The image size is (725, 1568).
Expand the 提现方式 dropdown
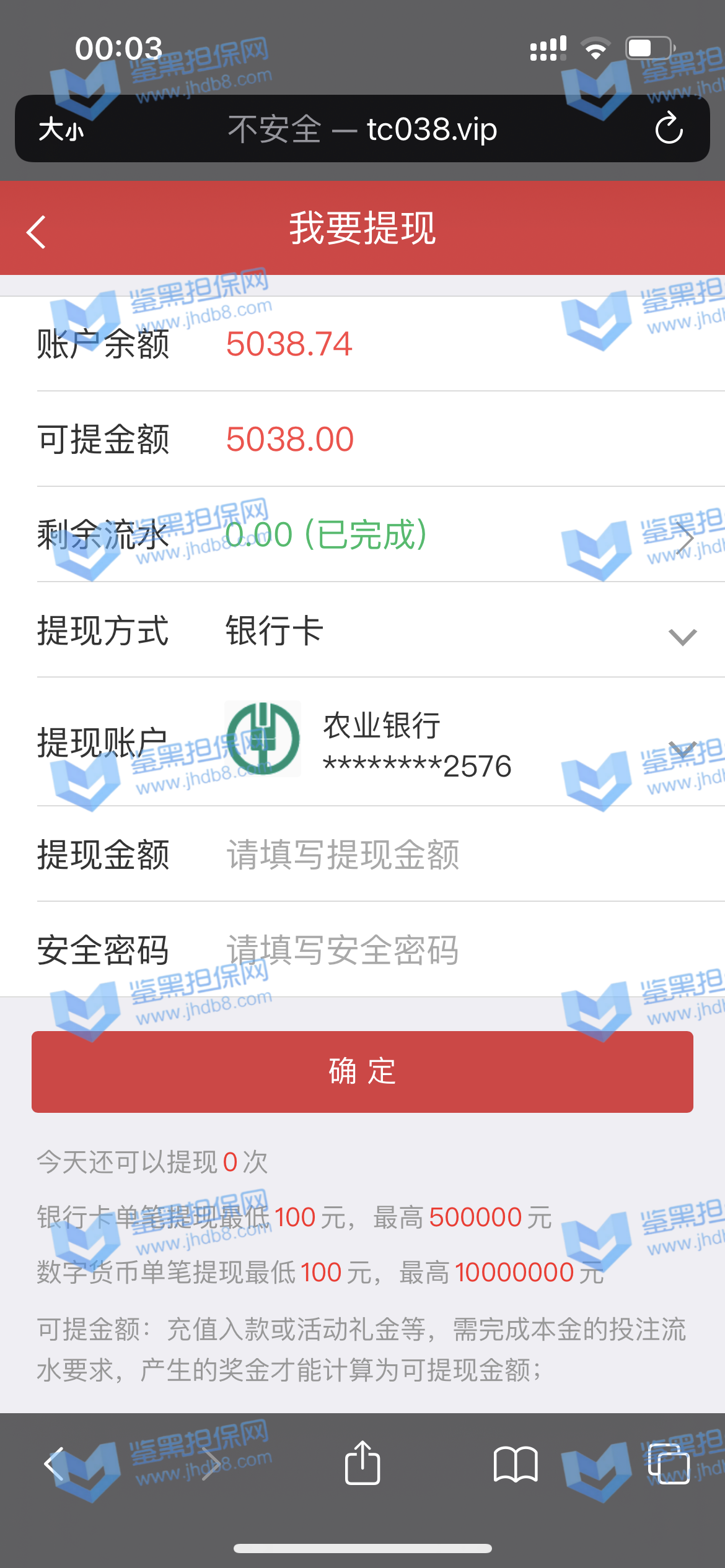(x=682, y=635)
